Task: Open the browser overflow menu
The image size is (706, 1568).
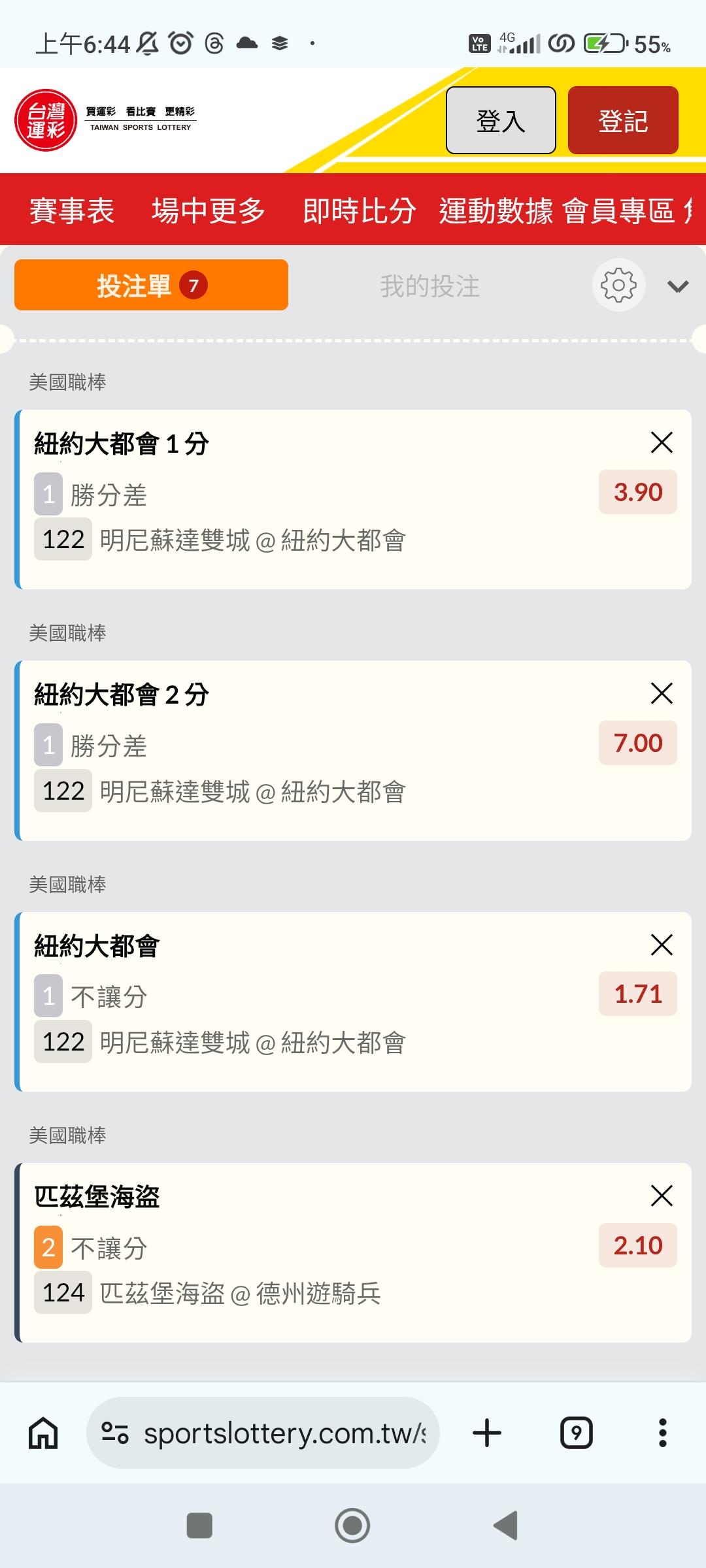Action: click(662, 1433)
